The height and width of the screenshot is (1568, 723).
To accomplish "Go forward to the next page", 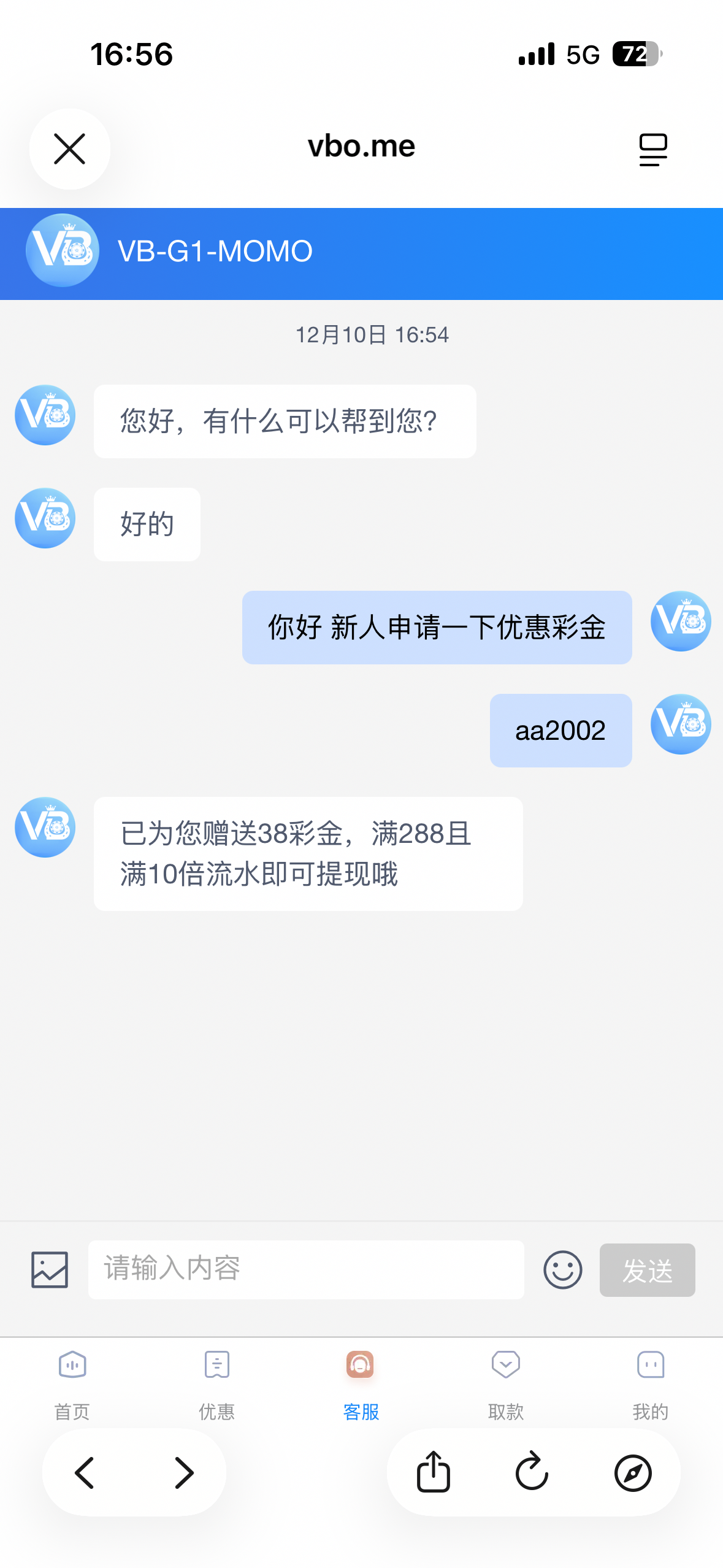I will pyautogui.click(x=183, y=1472).
